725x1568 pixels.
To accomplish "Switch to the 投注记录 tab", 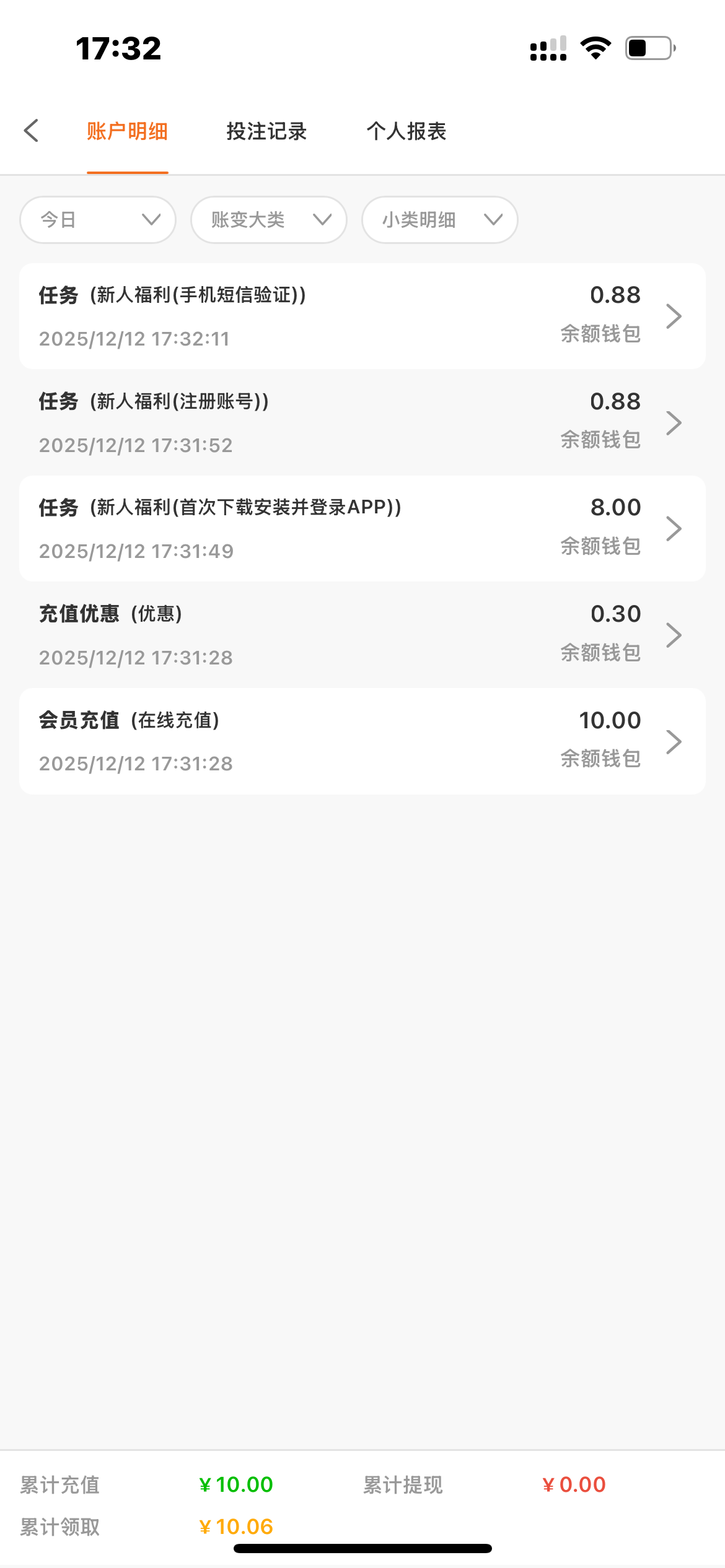I will pyautogui.click(x=266, y=131).
